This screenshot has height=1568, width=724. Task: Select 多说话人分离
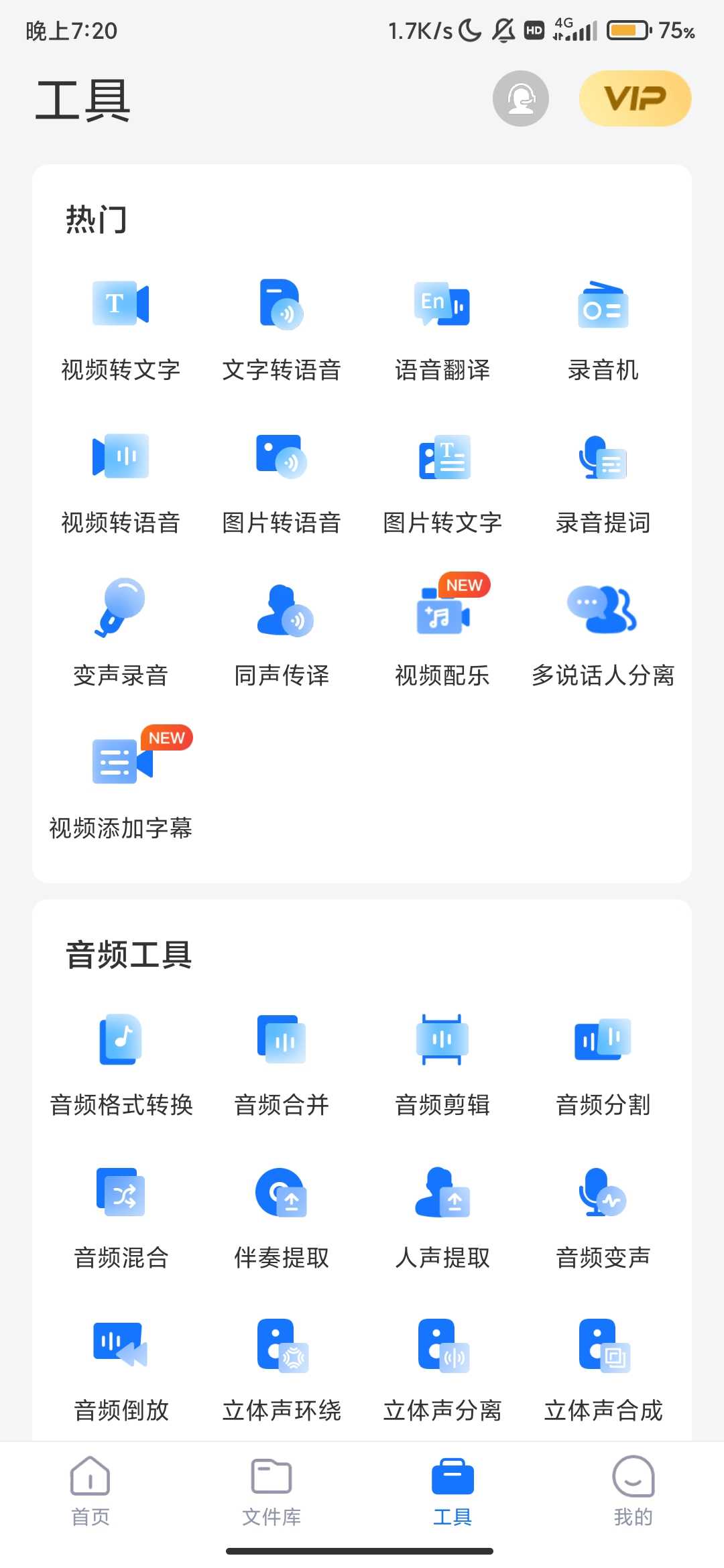[603, 637]
